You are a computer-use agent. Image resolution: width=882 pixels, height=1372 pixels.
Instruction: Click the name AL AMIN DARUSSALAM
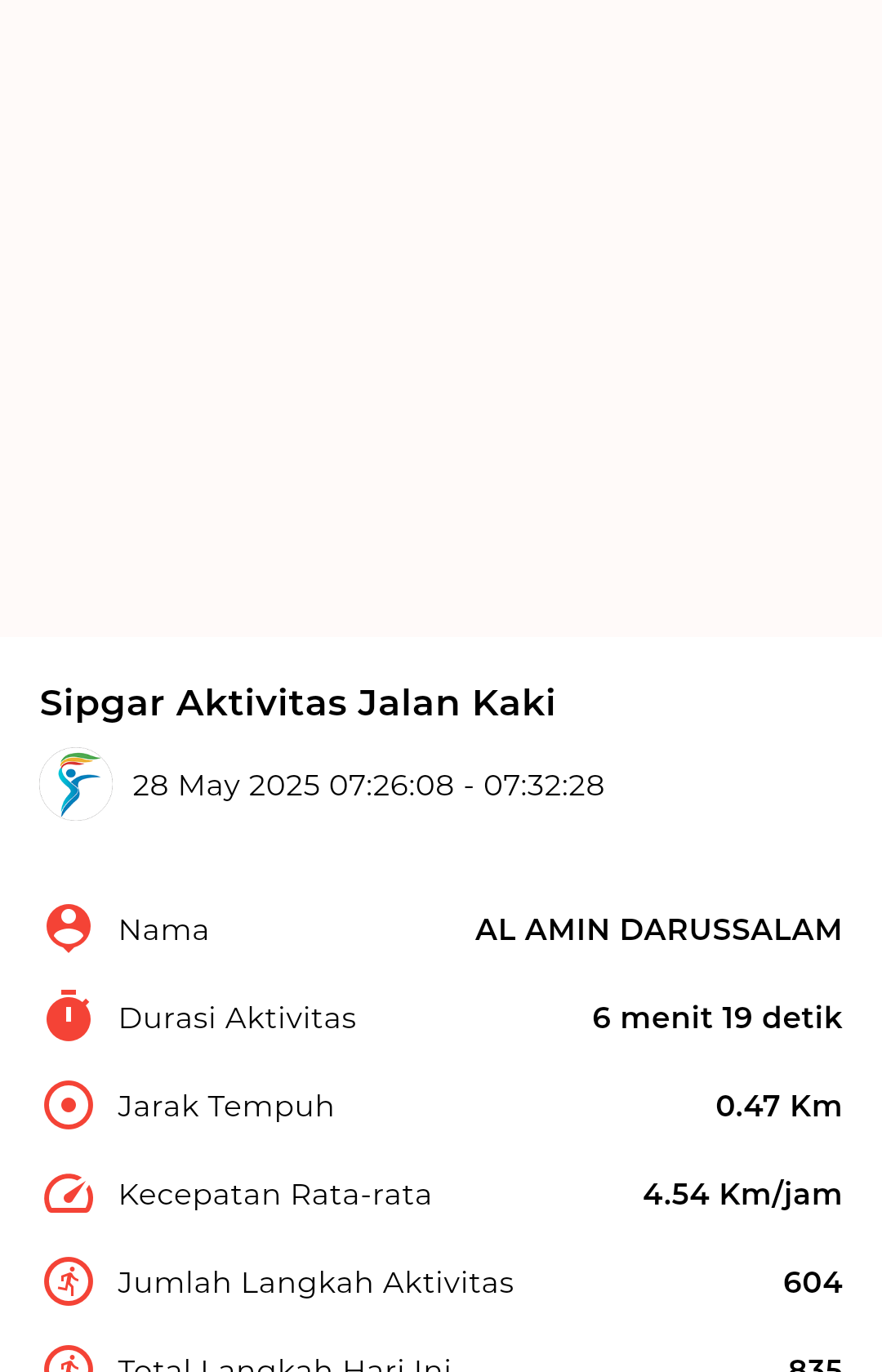[x=658, y=929]
